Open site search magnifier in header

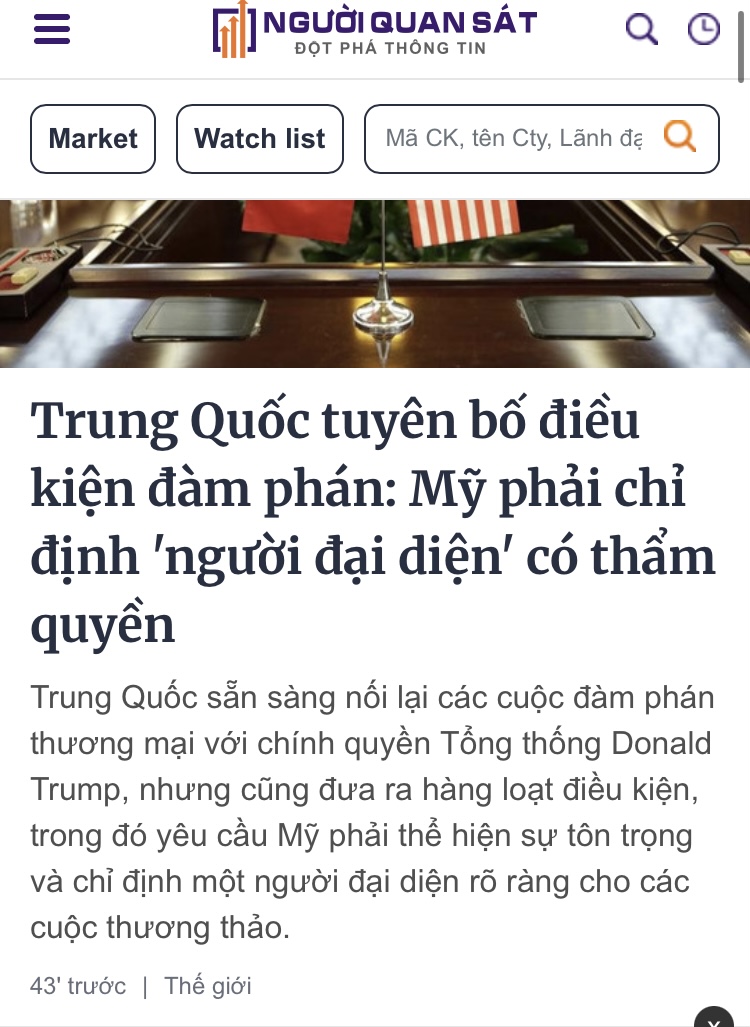641,29
